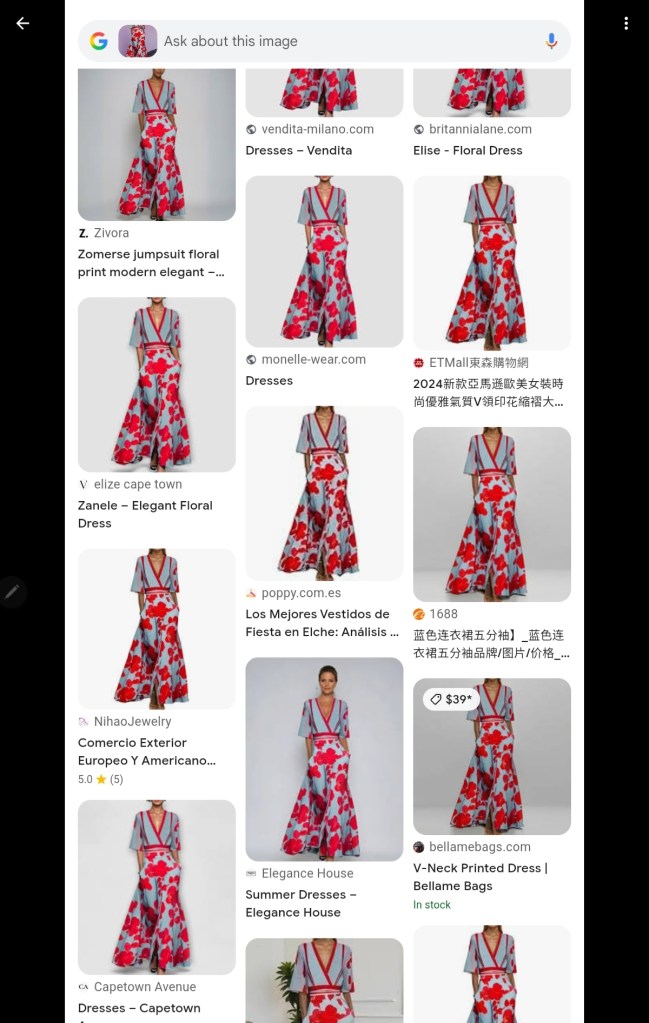Tap the Ask about this image field

coord(340,41)
